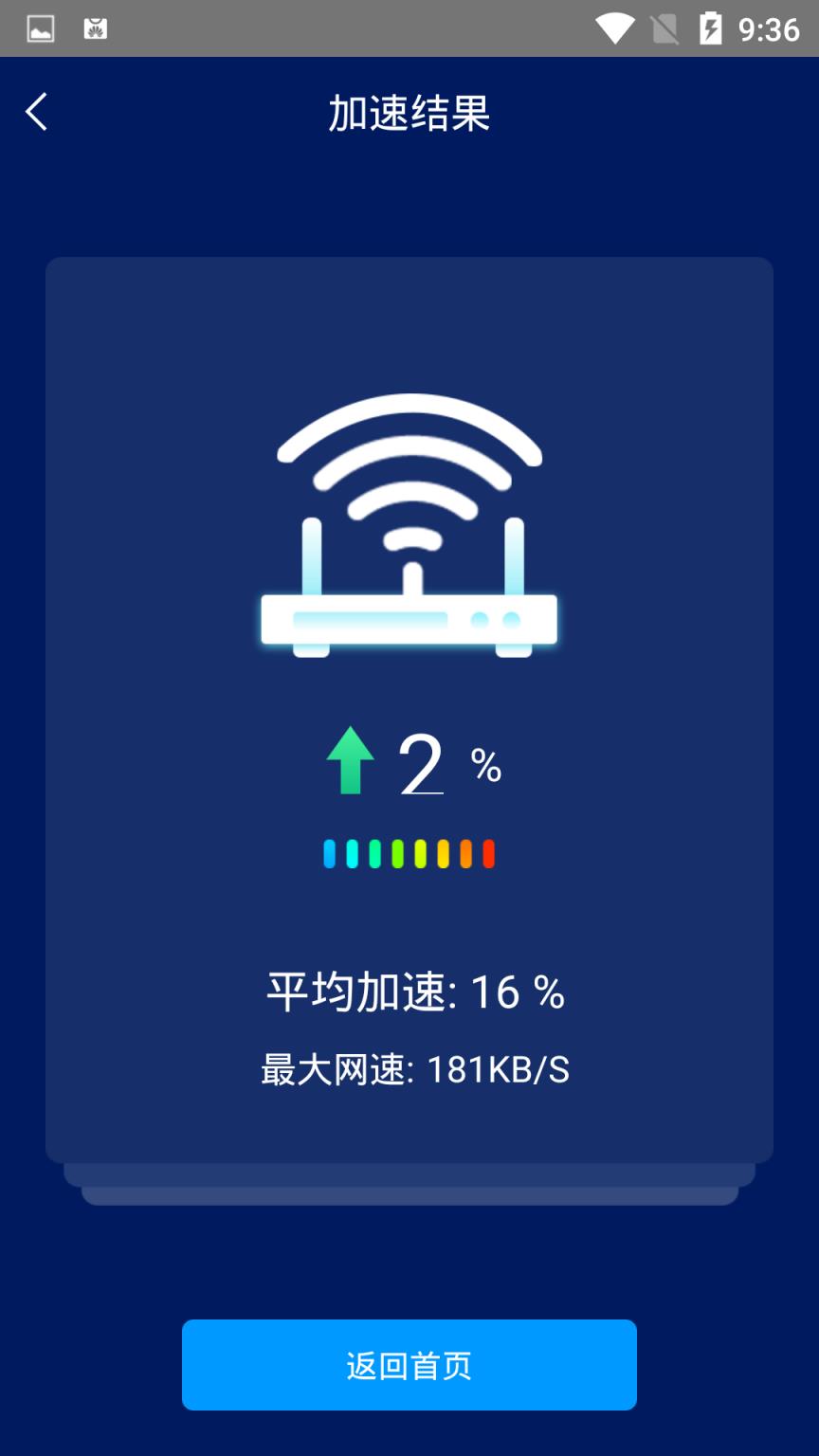Select the red bar in the speed meter
Image resolution: width=819 pixels, height=1456 pixels.
tap(489, 852)
